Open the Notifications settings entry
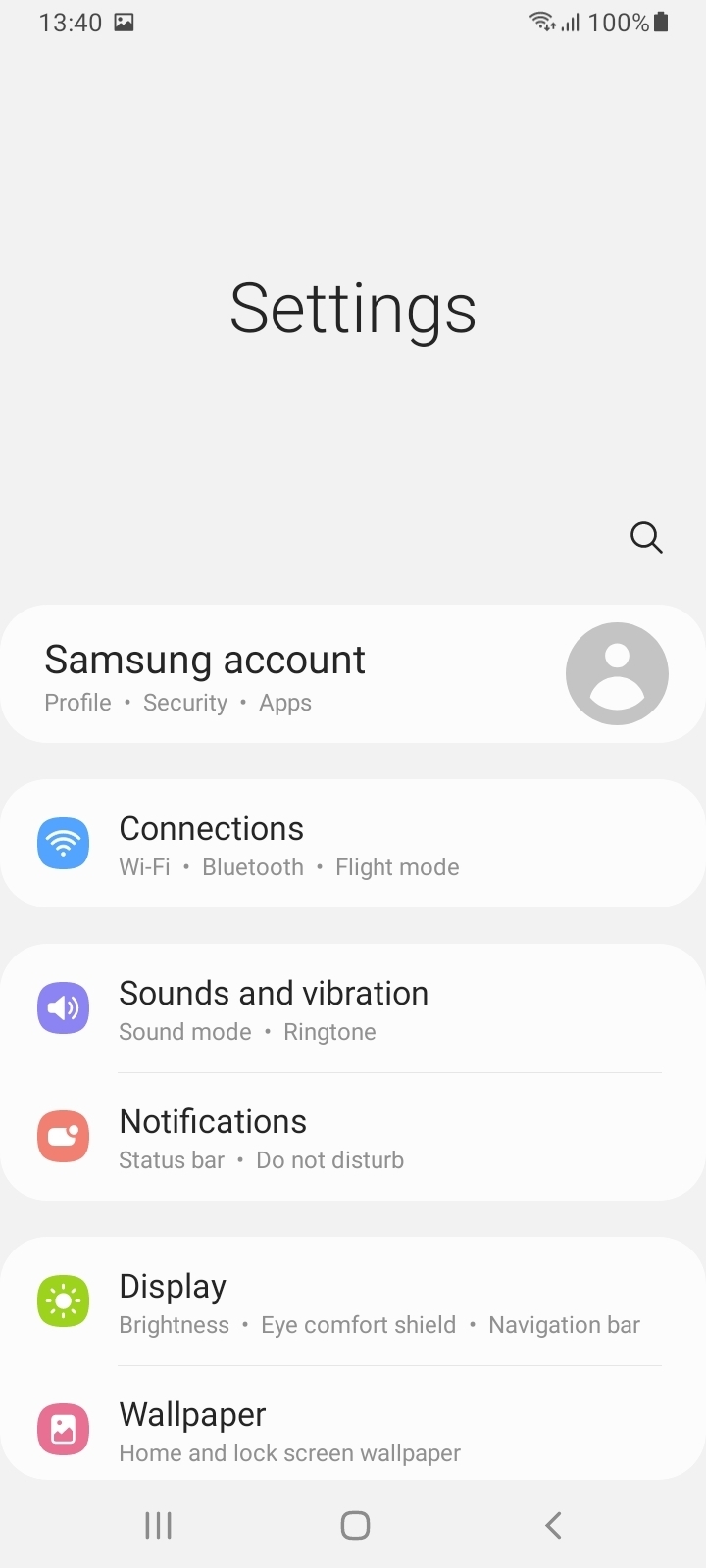Screen dimensions: 706x1568 (212, 1121)
